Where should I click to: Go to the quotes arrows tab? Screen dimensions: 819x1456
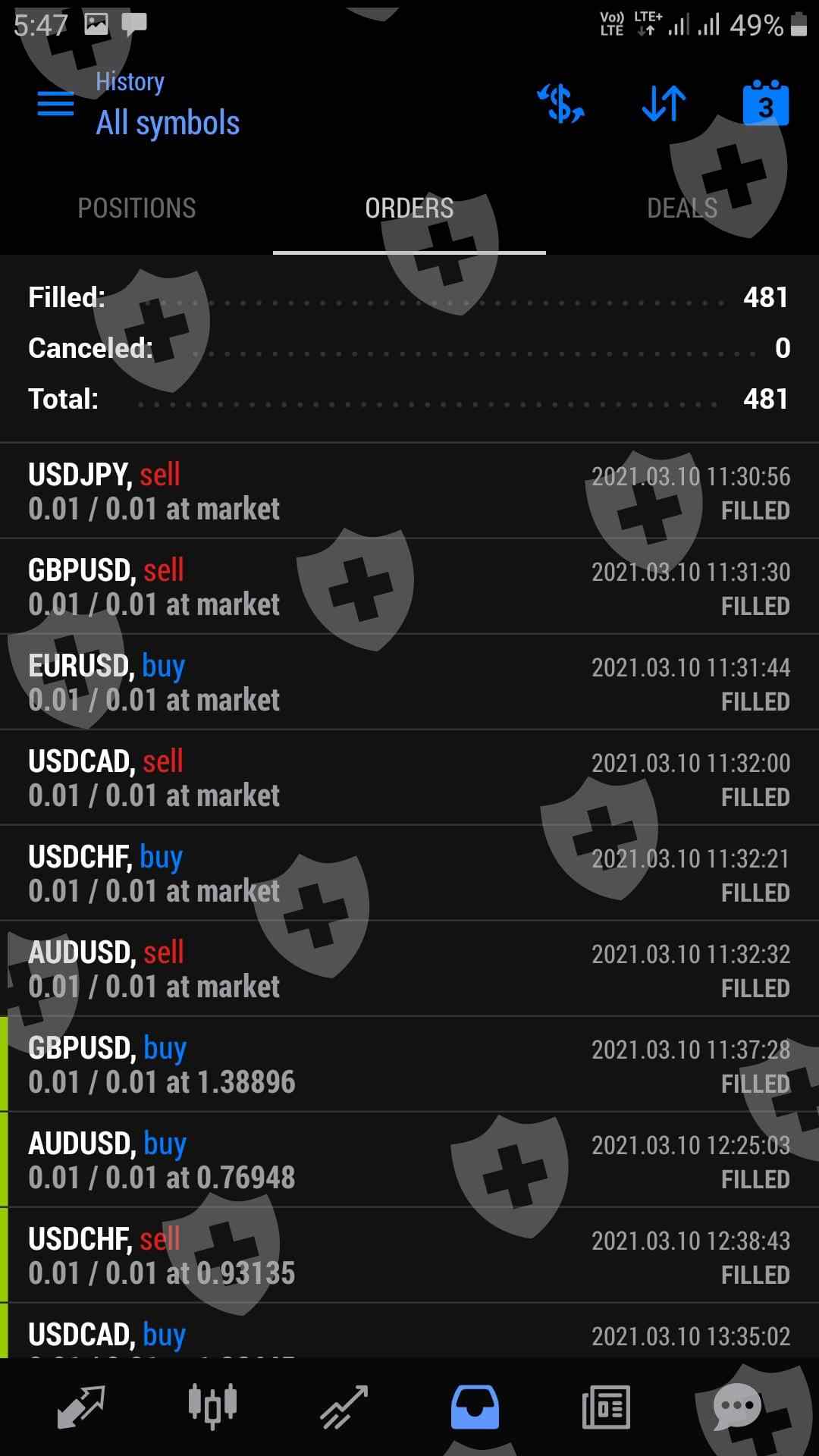pos(81,1407)
